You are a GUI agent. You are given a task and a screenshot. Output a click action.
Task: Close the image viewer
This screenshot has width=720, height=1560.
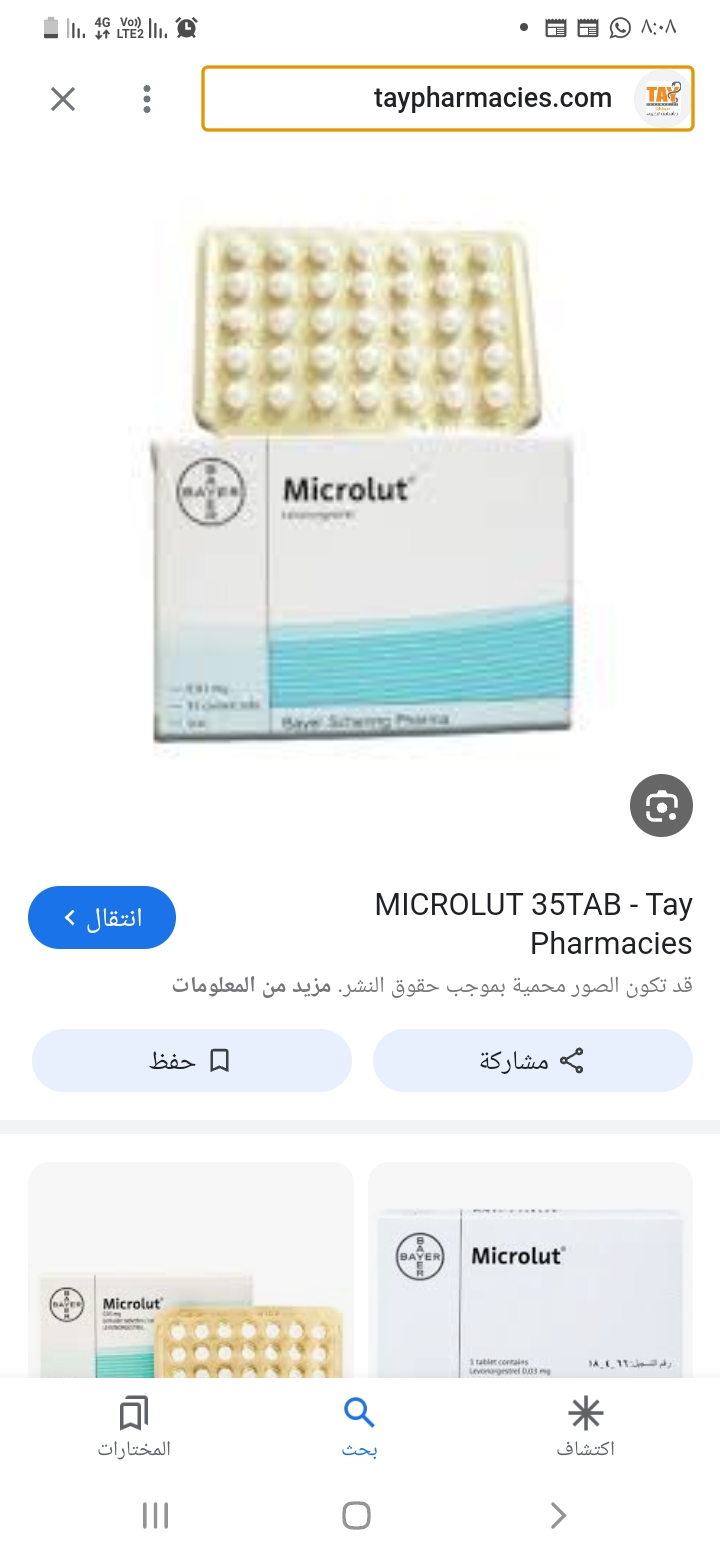click(63, 99)
